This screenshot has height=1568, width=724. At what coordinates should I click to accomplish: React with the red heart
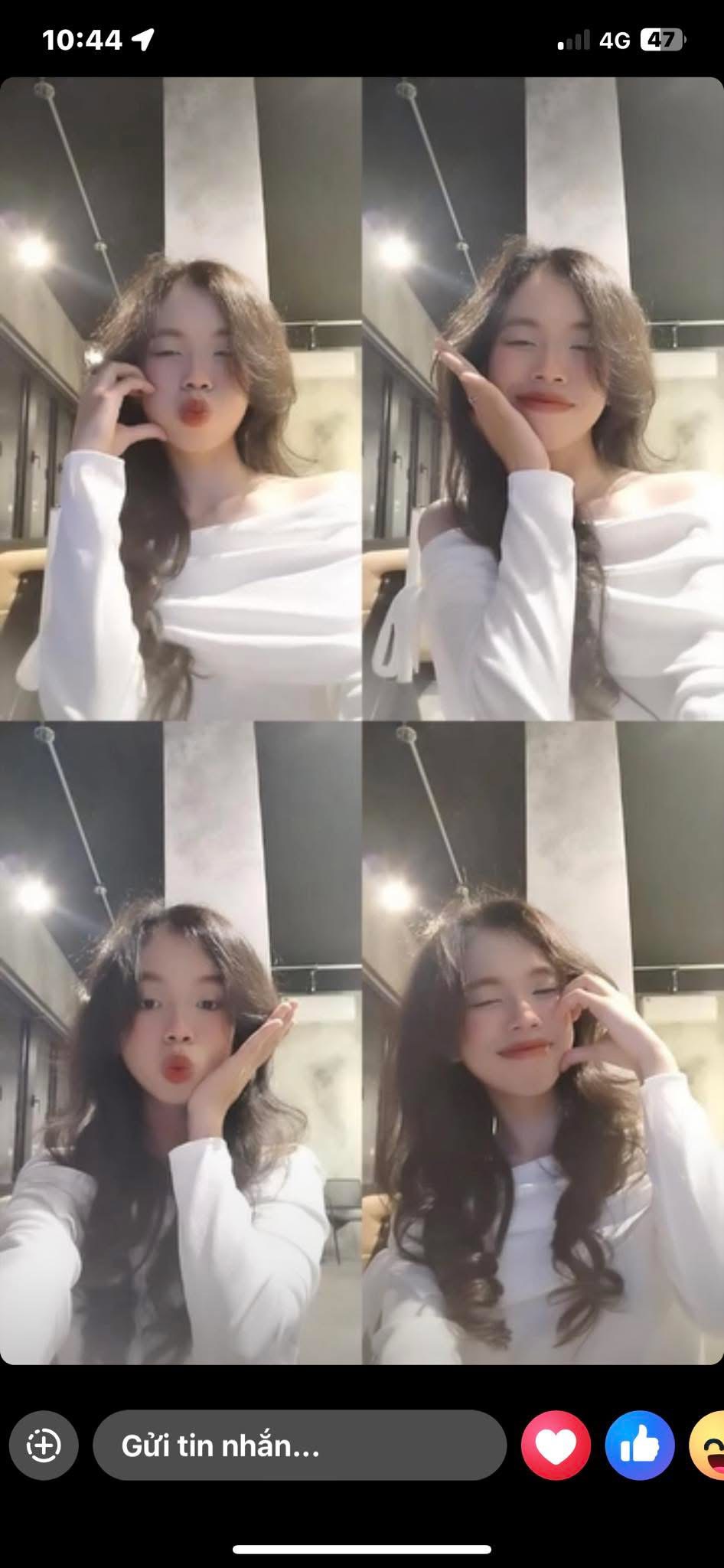coord(555,1446)
